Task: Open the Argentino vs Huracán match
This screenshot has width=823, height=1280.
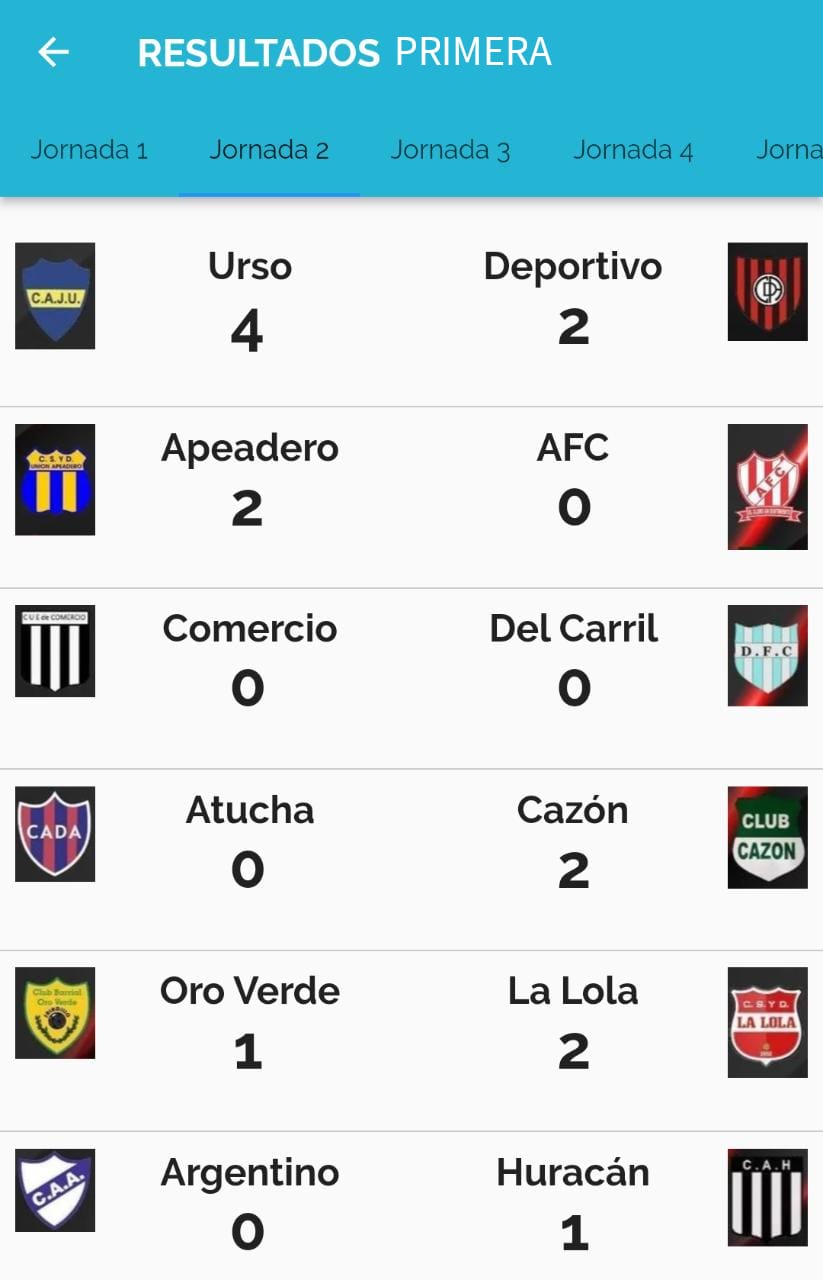Action: [411, 1204]
